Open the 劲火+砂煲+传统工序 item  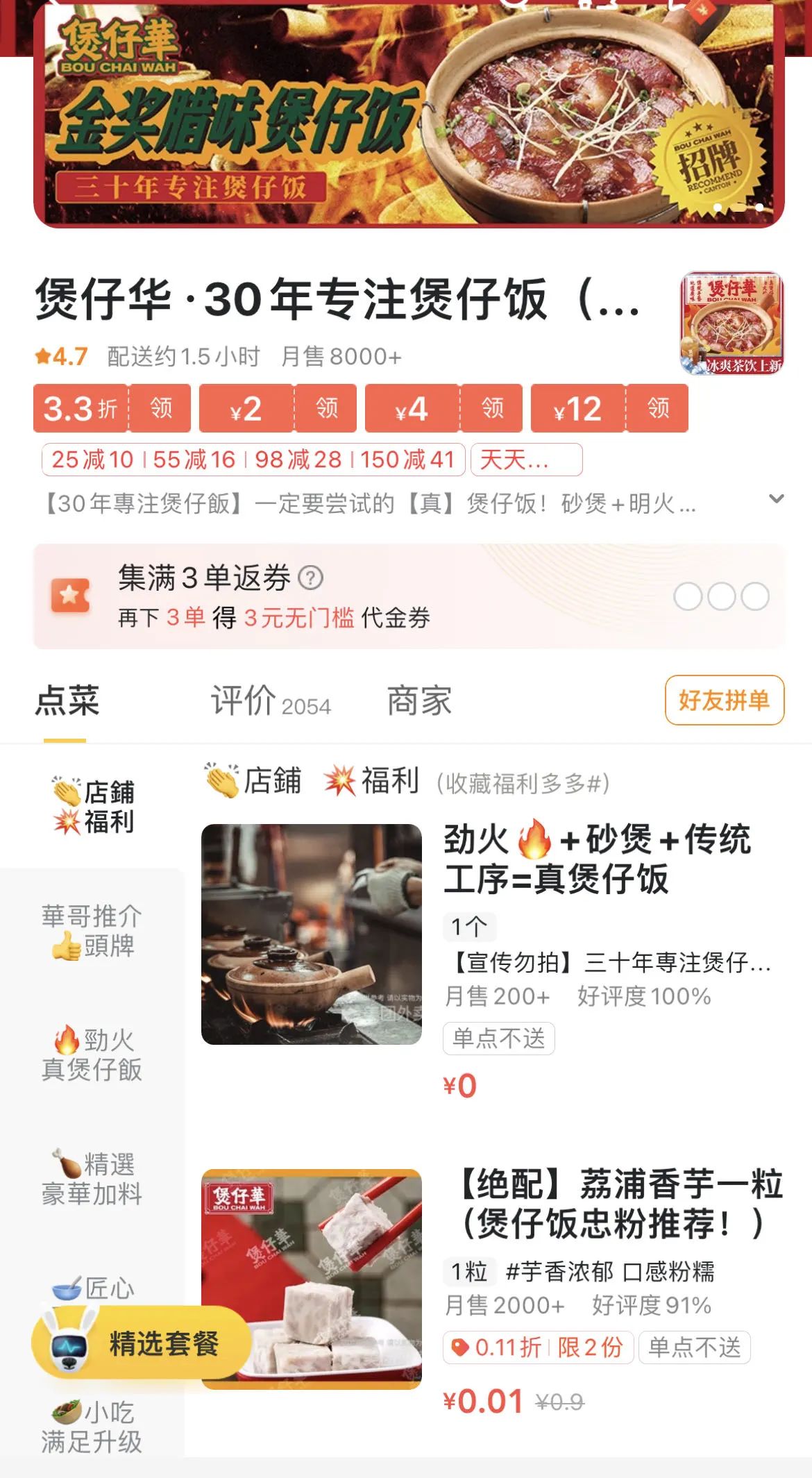tap(595, 859)
